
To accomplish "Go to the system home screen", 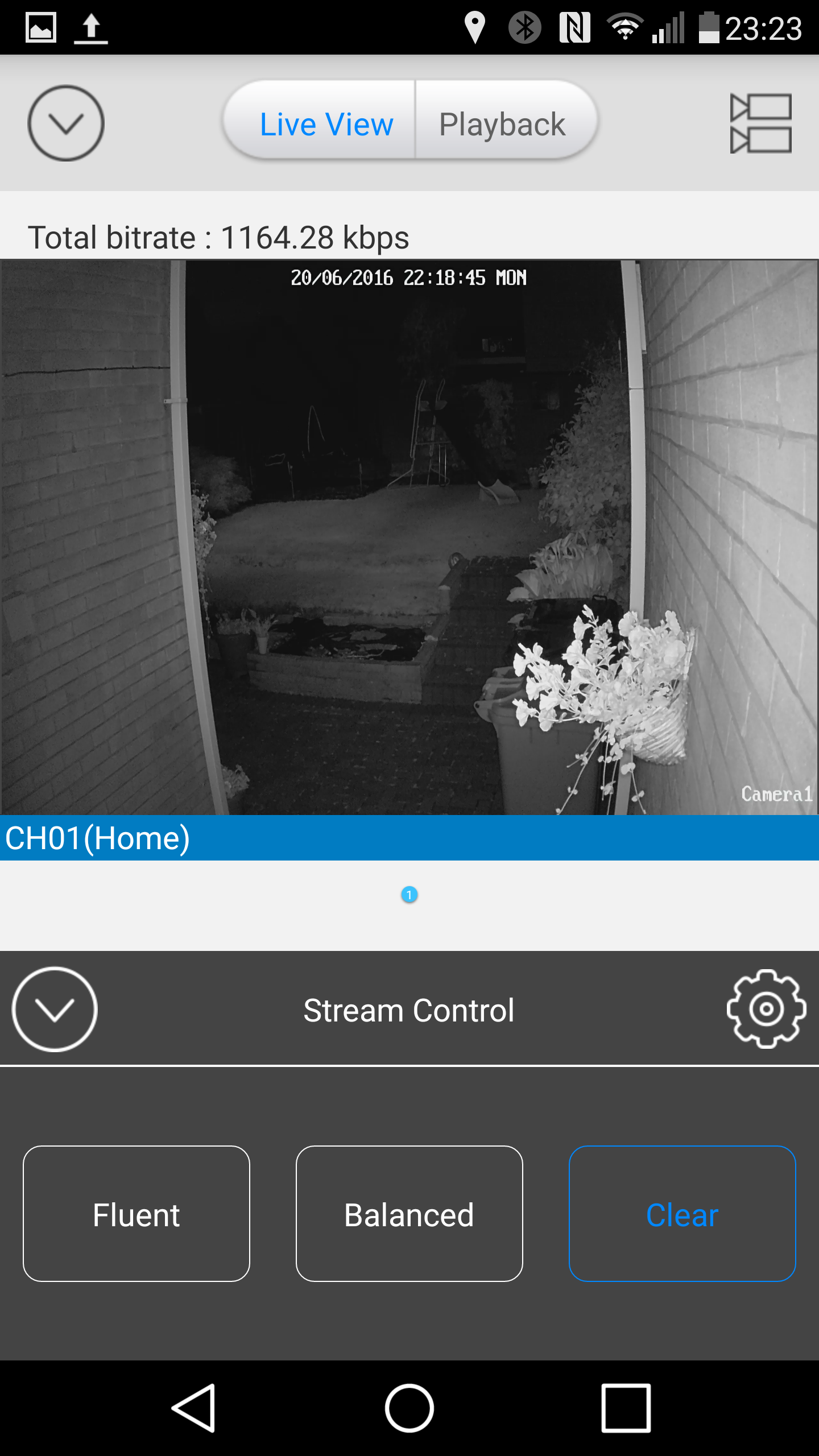I will pyautogui.click(x=409, y=1408).
